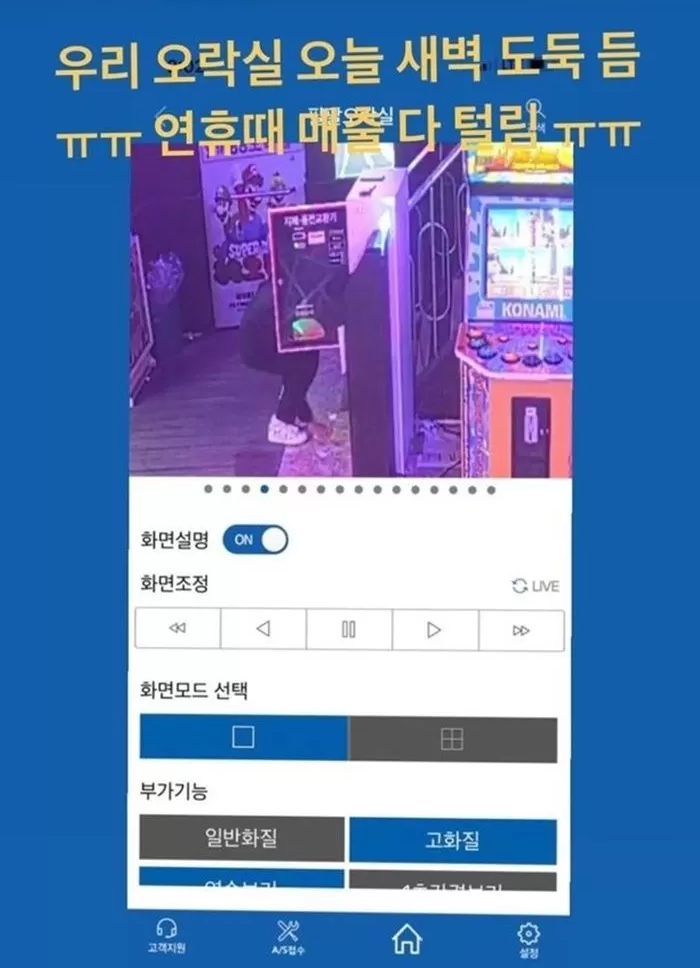
Task: Rewind the CCTV footage
Action: pos(177,630)
